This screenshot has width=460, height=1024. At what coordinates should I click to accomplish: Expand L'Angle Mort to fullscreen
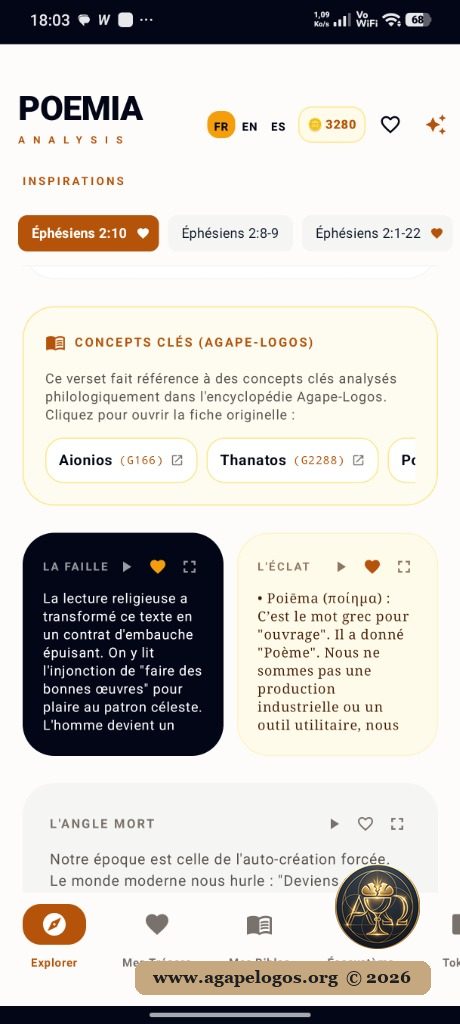coord(397,824)
